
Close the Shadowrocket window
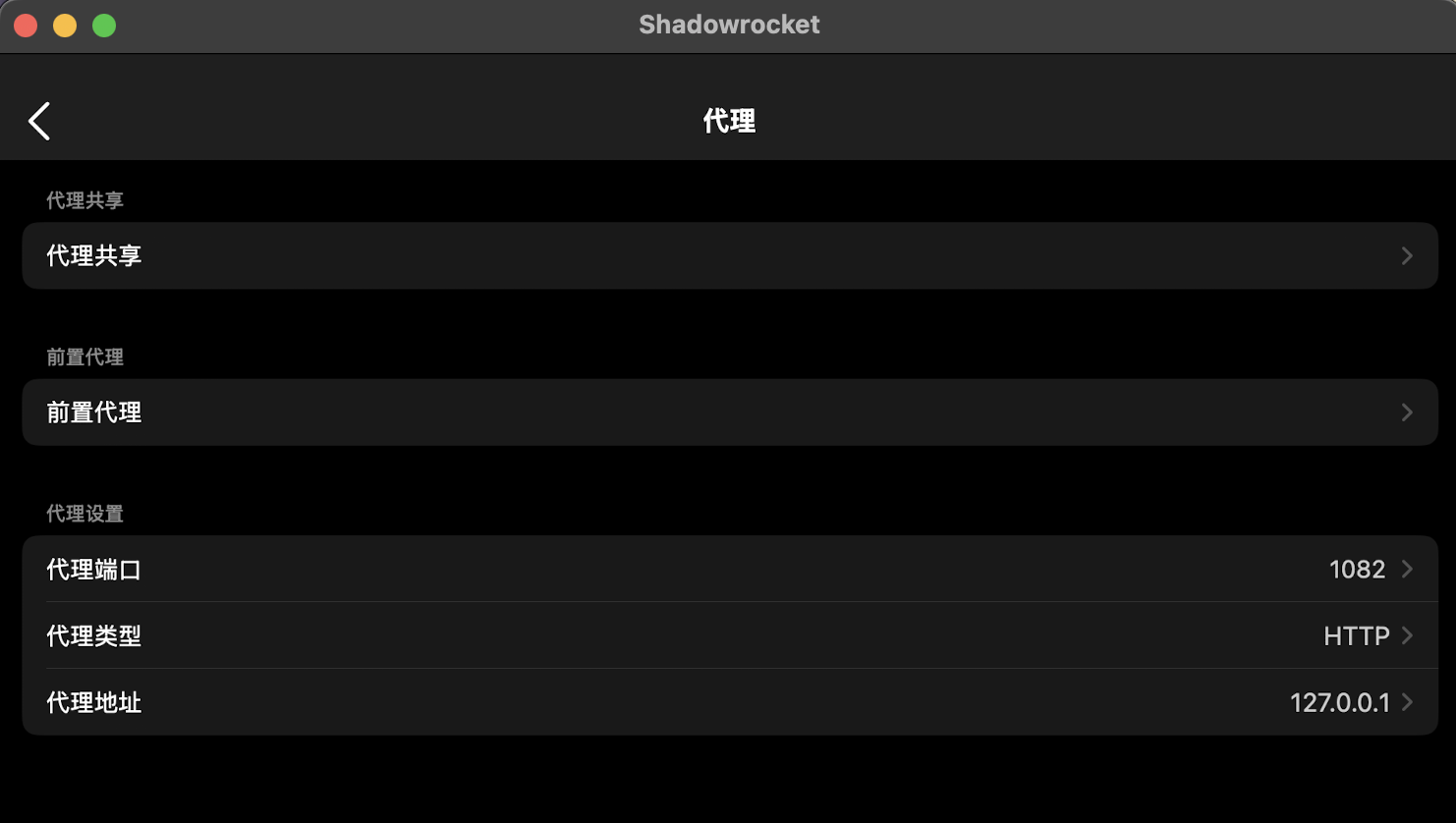[x=27, y=26]
